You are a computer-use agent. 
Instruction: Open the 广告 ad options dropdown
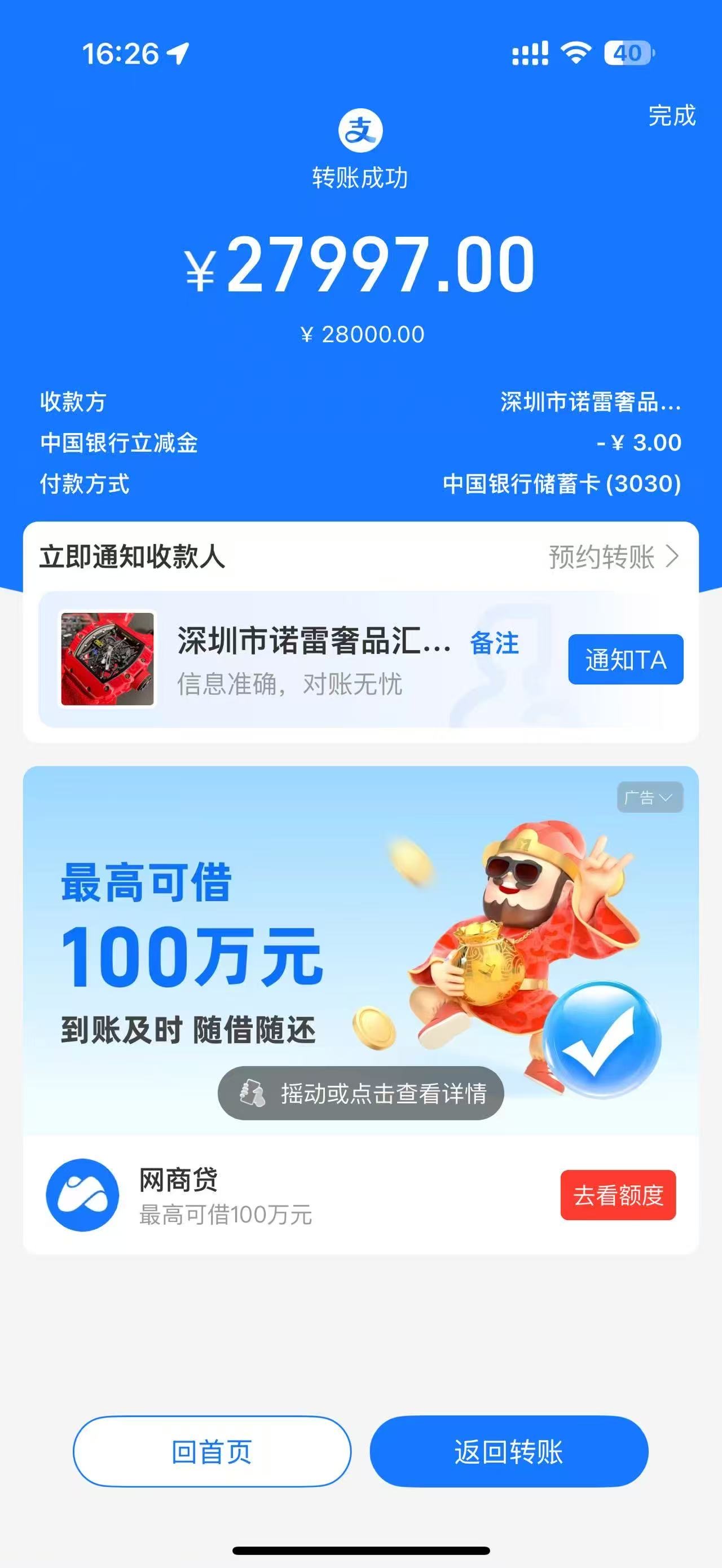point(649,797)
